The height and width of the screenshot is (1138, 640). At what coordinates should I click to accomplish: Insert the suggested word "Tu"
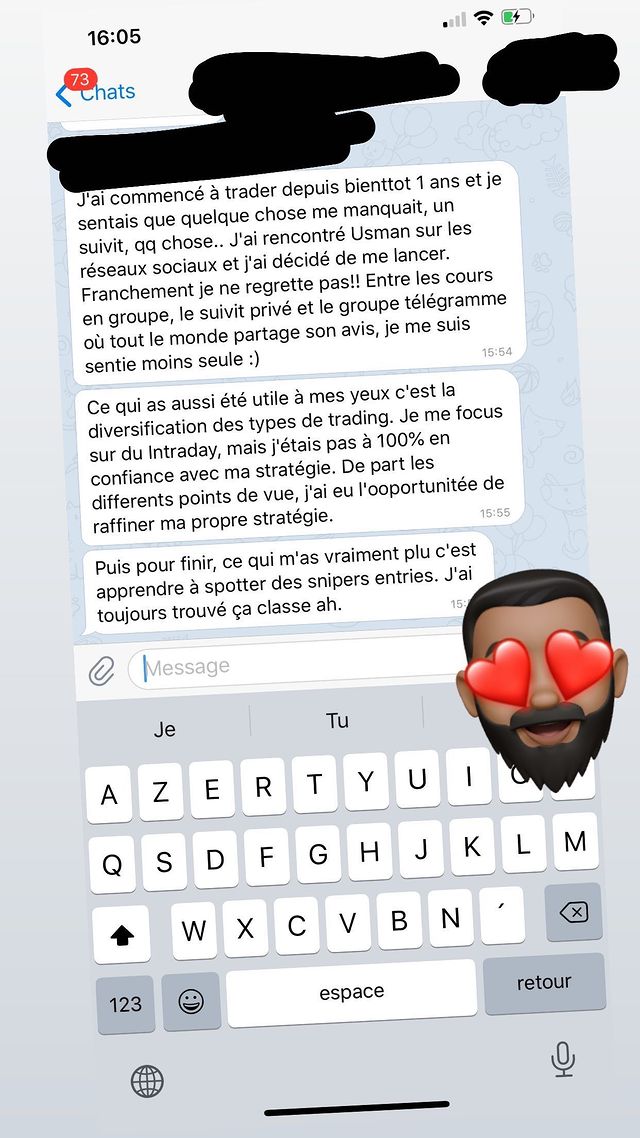tap(337, 720)
